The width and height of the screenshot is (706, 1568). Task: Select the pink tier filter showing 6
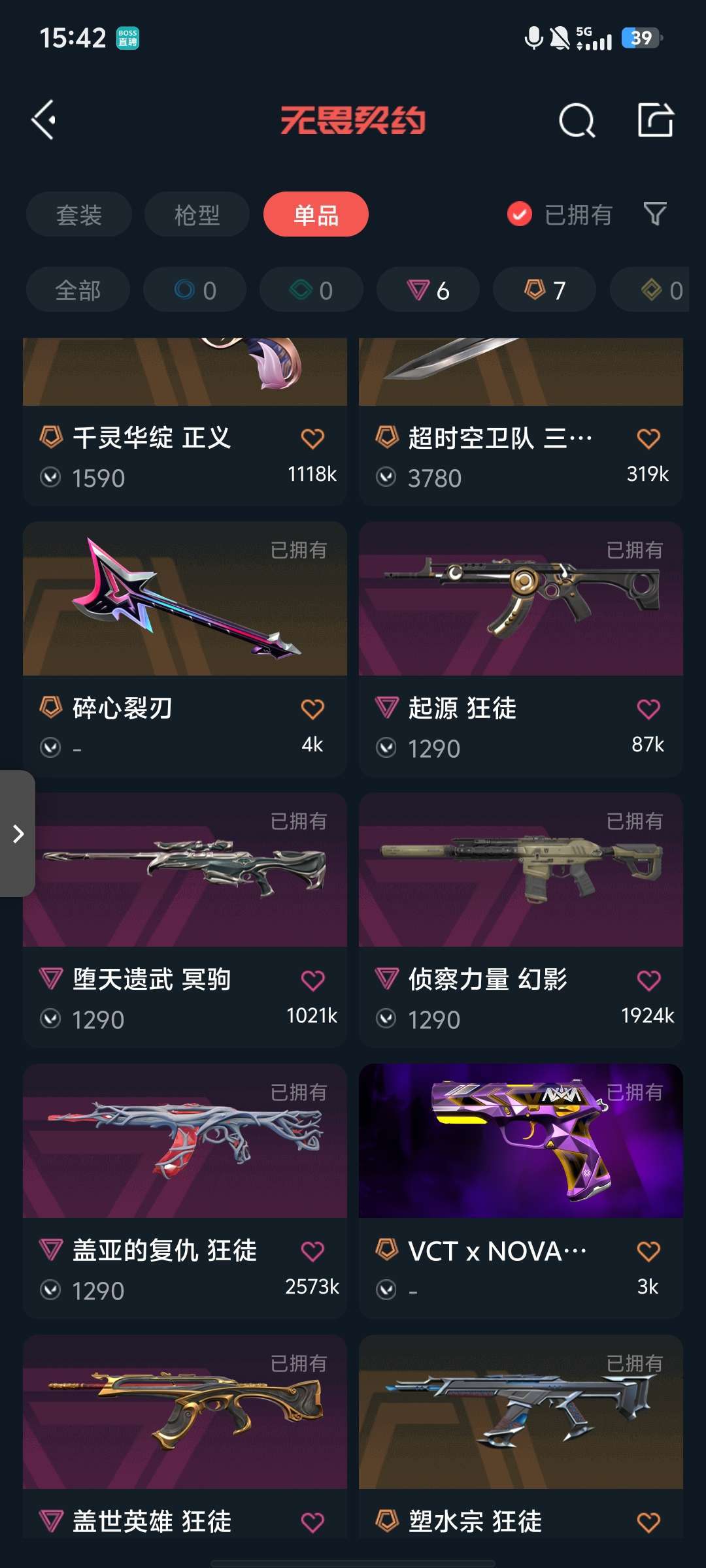tap(428, 289)
